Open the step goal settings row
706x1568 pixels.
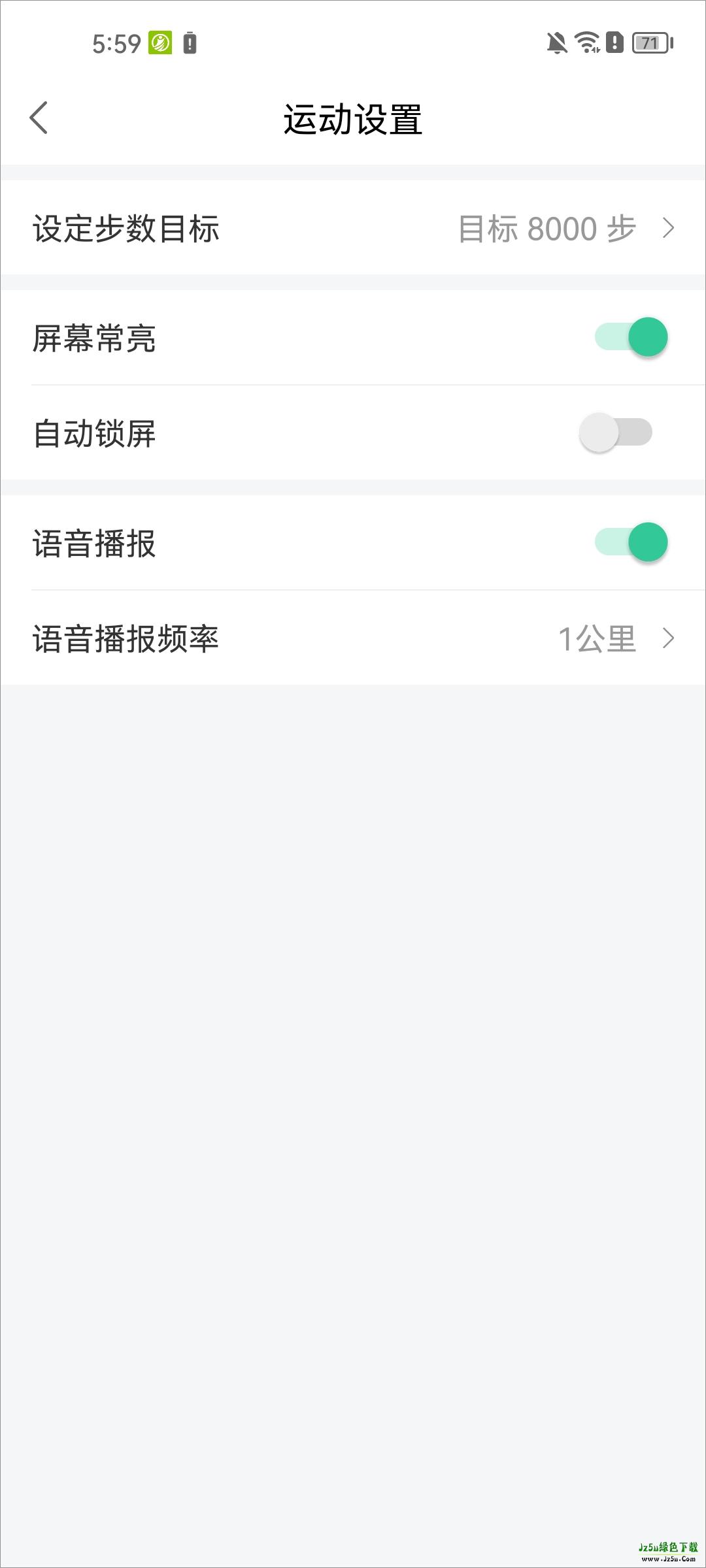click(x=353, y=229)
